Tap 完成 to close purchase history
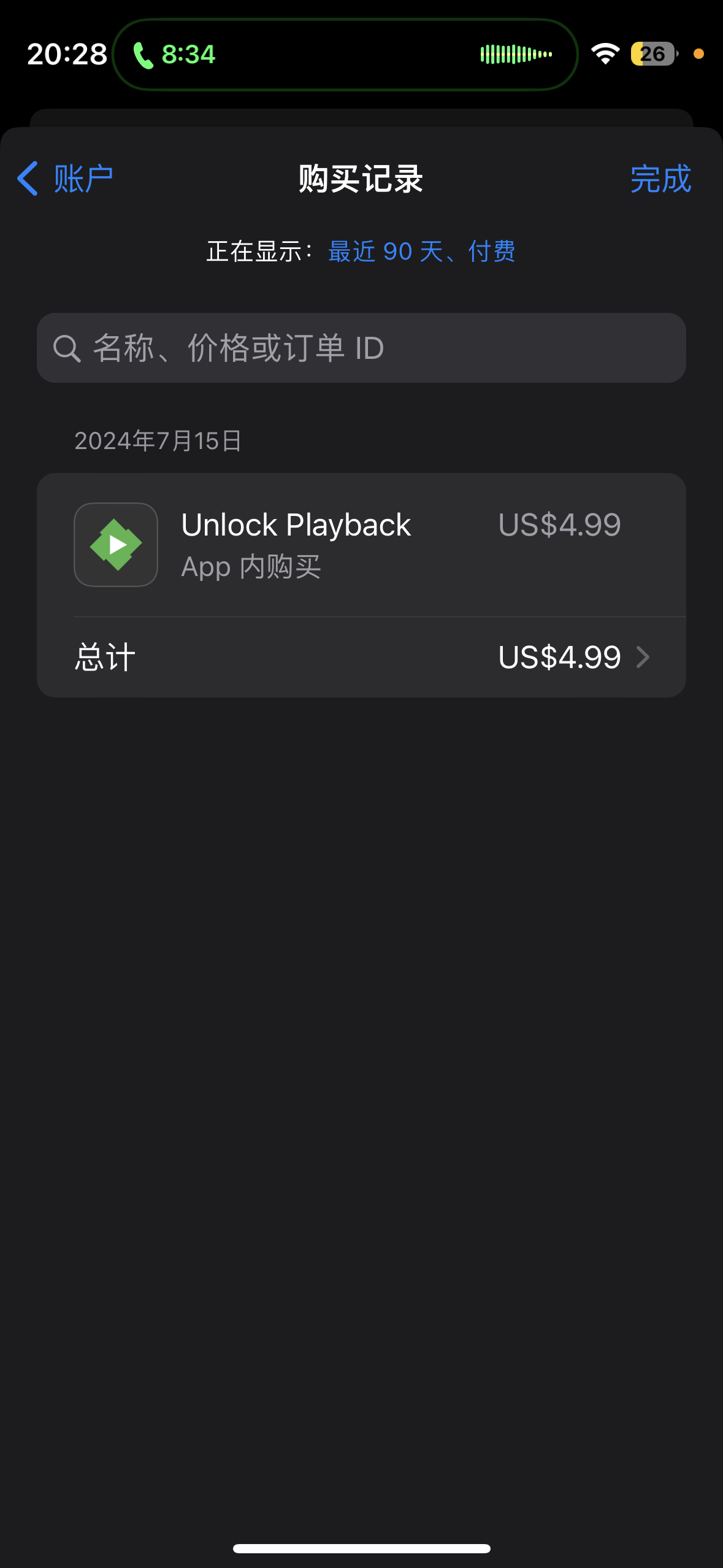723x1568 pixels. coord(660,179)
